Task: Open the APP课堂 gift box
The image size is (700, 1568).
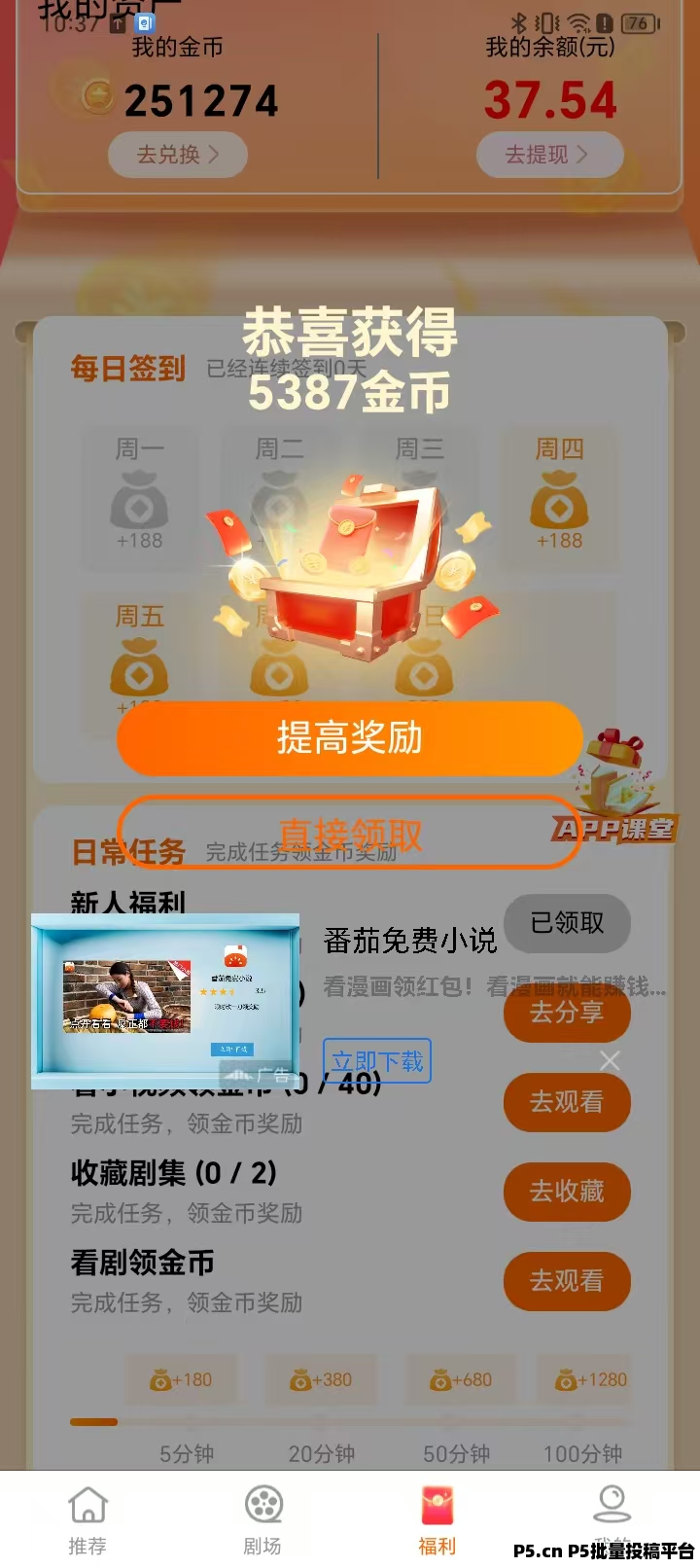Action: pos(616,788)
